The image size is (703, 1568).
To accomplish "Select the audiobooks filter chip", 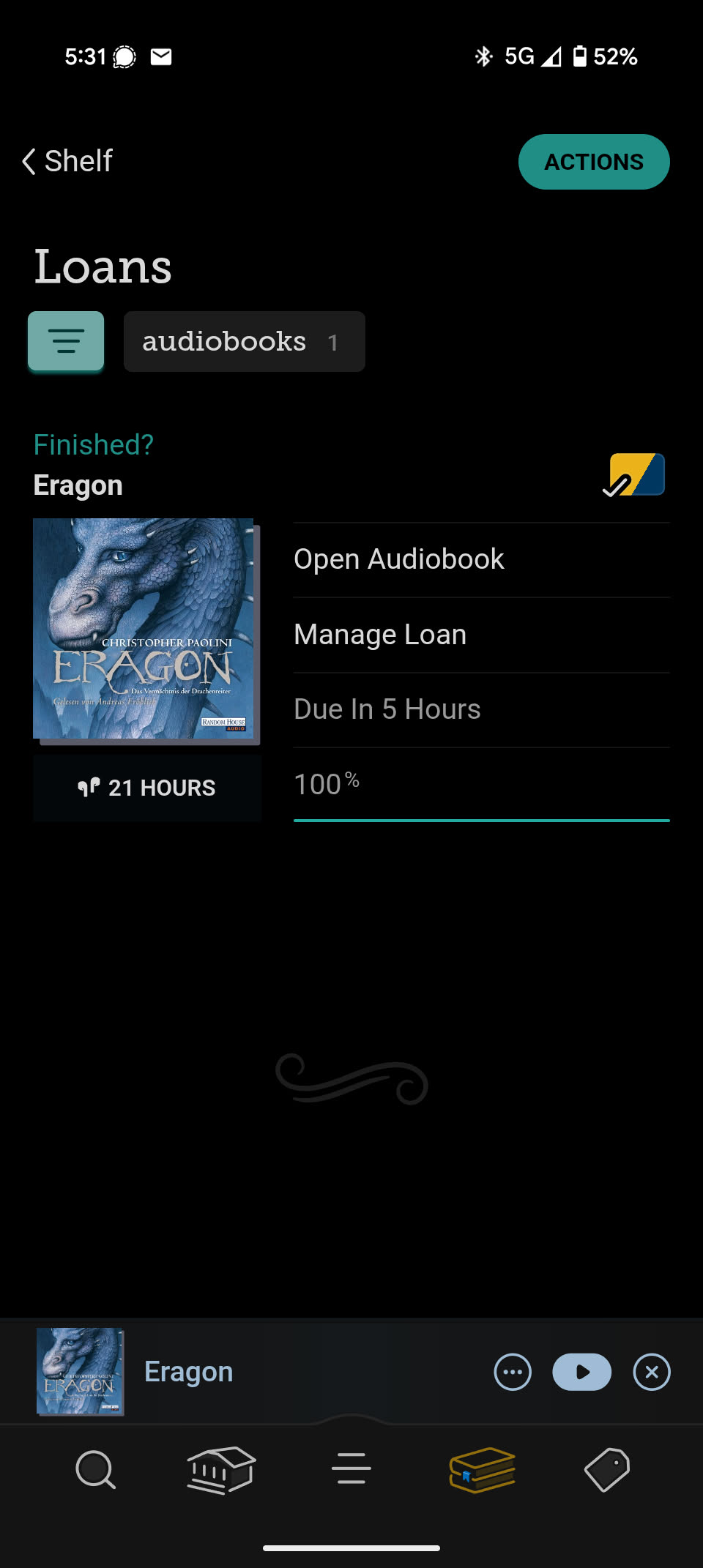I will click(244, 342).
